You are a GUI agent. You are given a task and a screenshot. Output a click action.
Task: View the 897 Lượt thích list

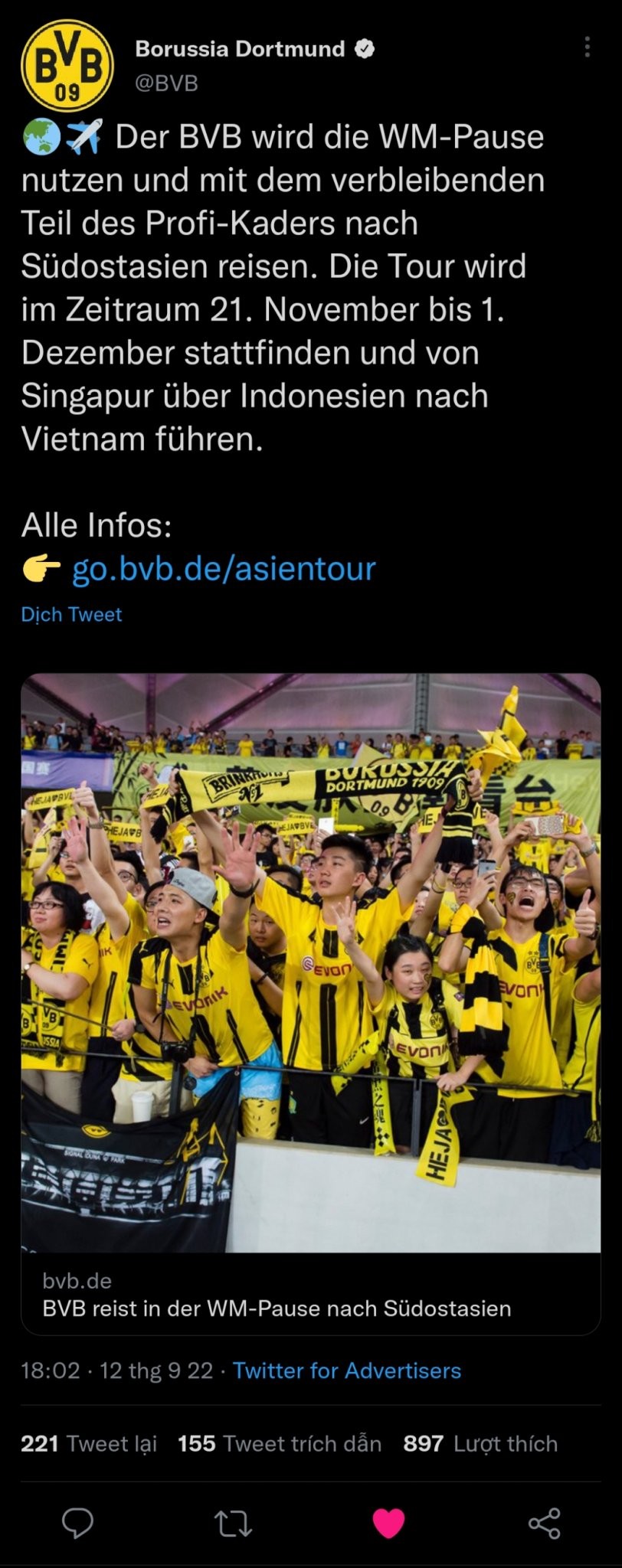tap(480, 1444)
